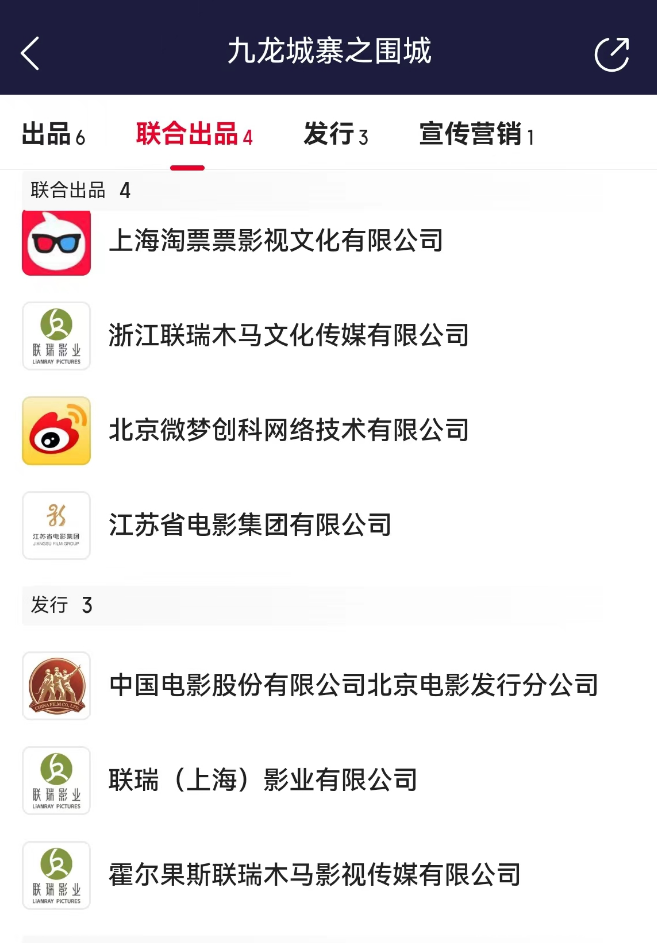Select the 联合出品 tab
Viewport: 657px width, 943px height.
pos(194,134)
